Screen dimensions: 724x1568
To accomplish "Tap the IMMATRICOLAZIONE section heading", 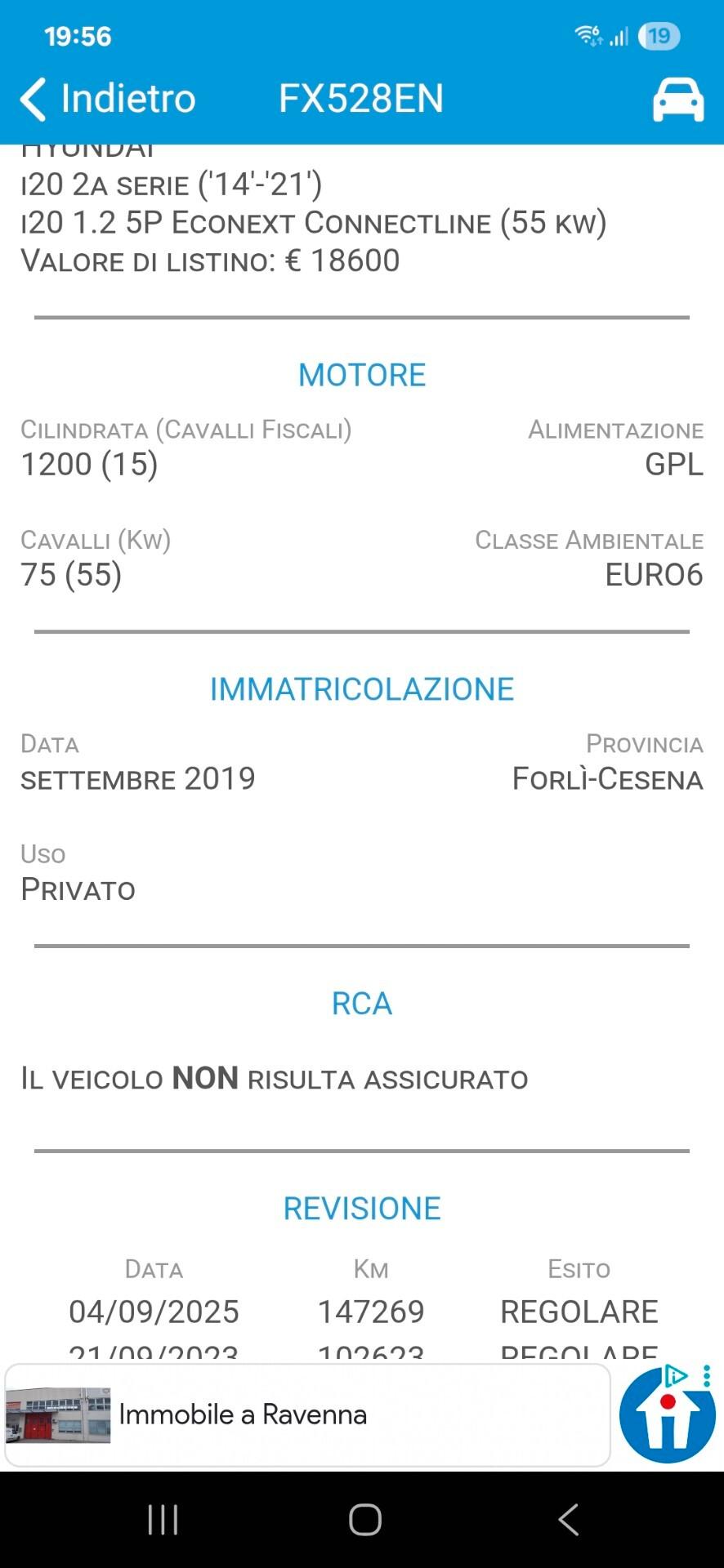I will click(362, 688).
